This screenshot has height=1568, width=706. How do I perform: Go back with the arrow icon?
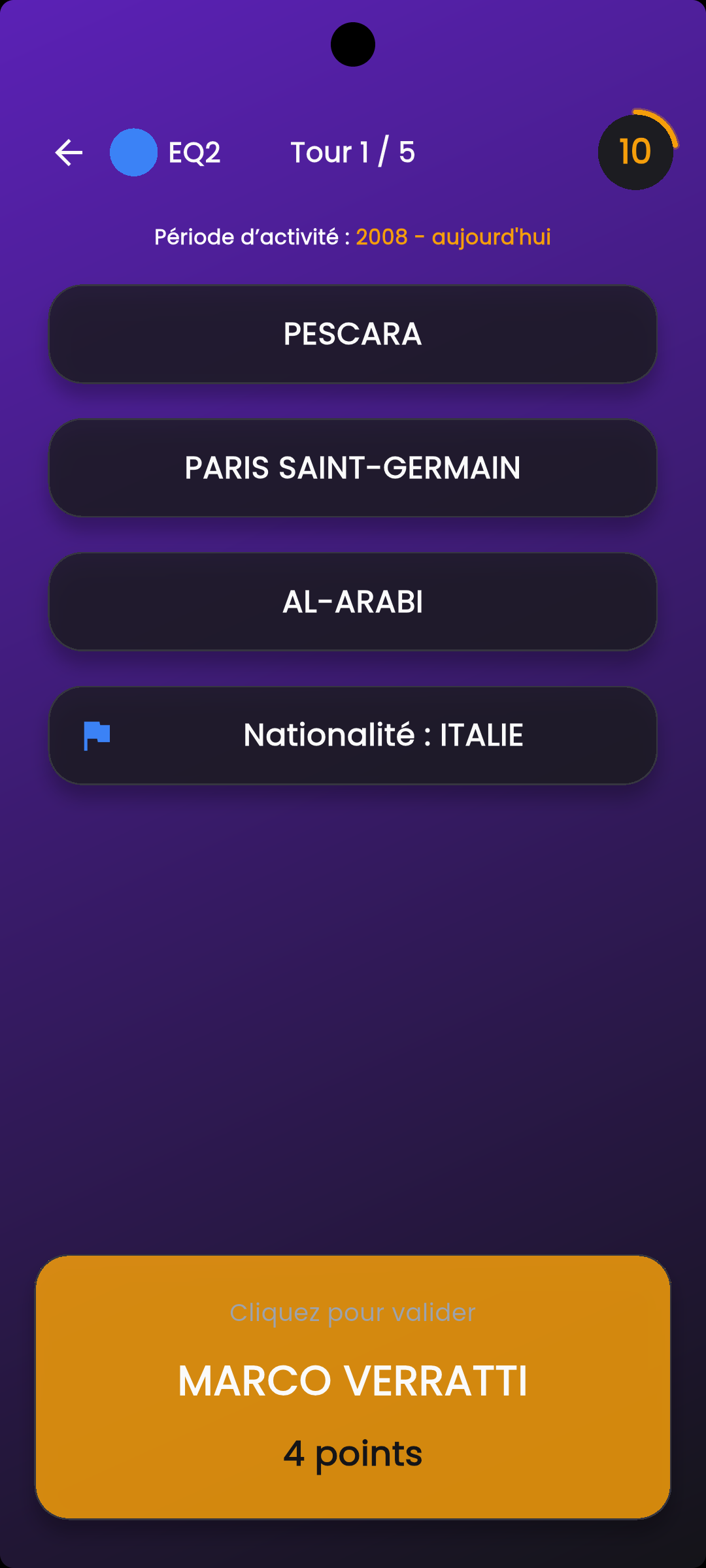pyautogui.click(x=69, y=153)
